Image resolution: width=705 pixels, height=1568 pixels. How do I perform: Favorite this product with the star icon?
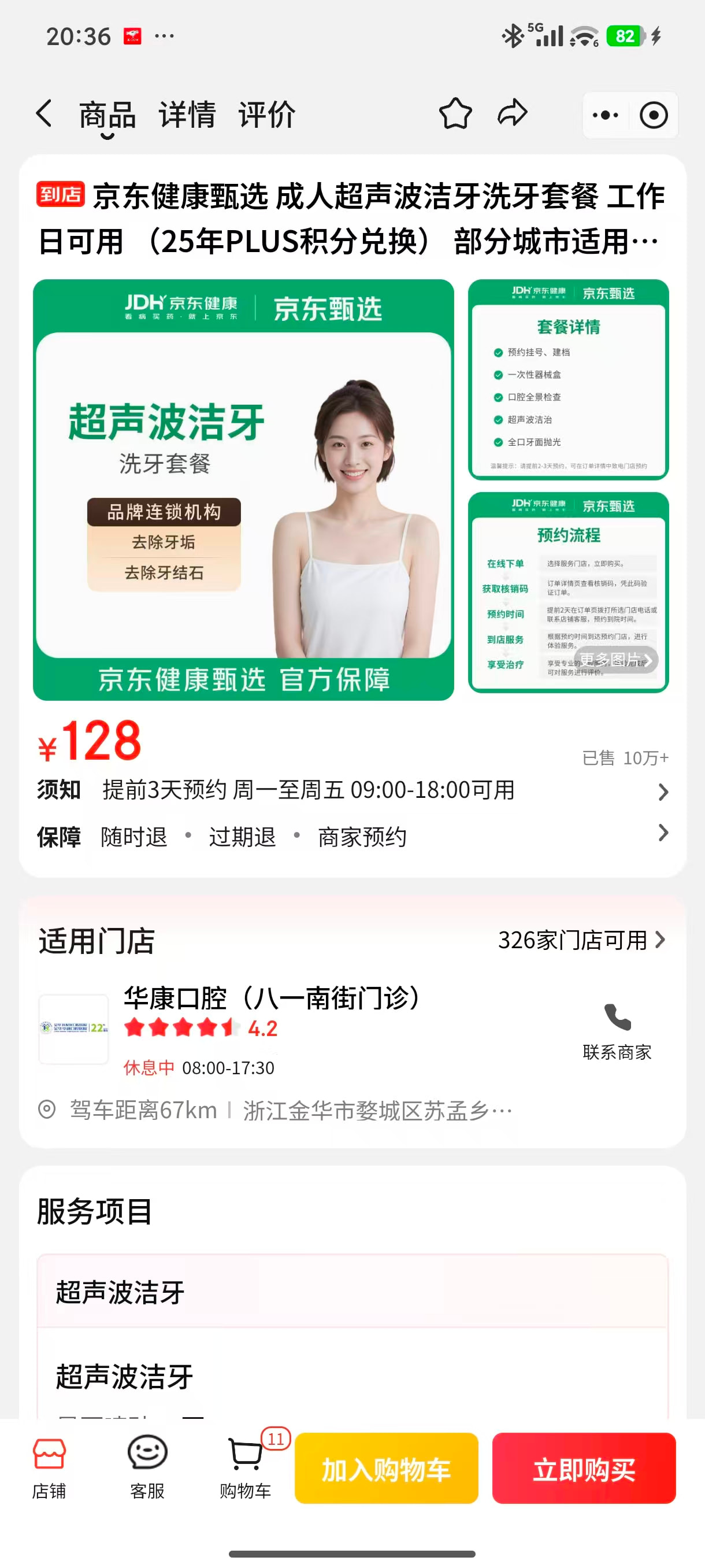tap(455, 113)
